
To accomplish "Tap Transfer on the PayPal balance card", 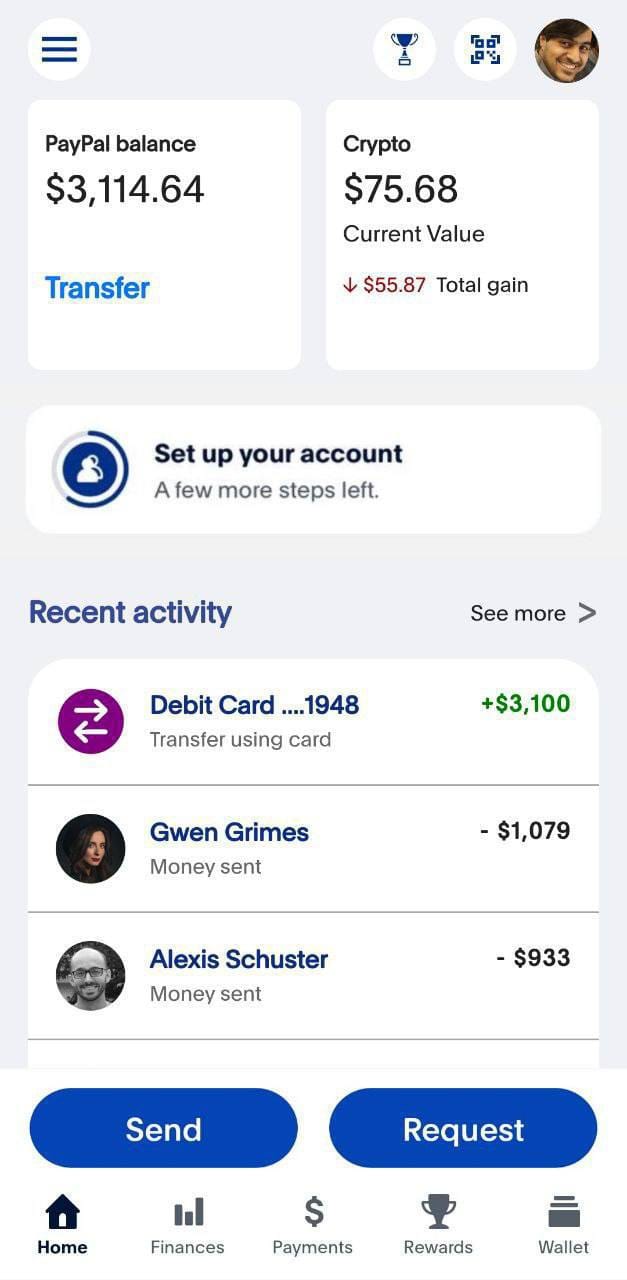I will pyautogui.click(x=97, y=288).
